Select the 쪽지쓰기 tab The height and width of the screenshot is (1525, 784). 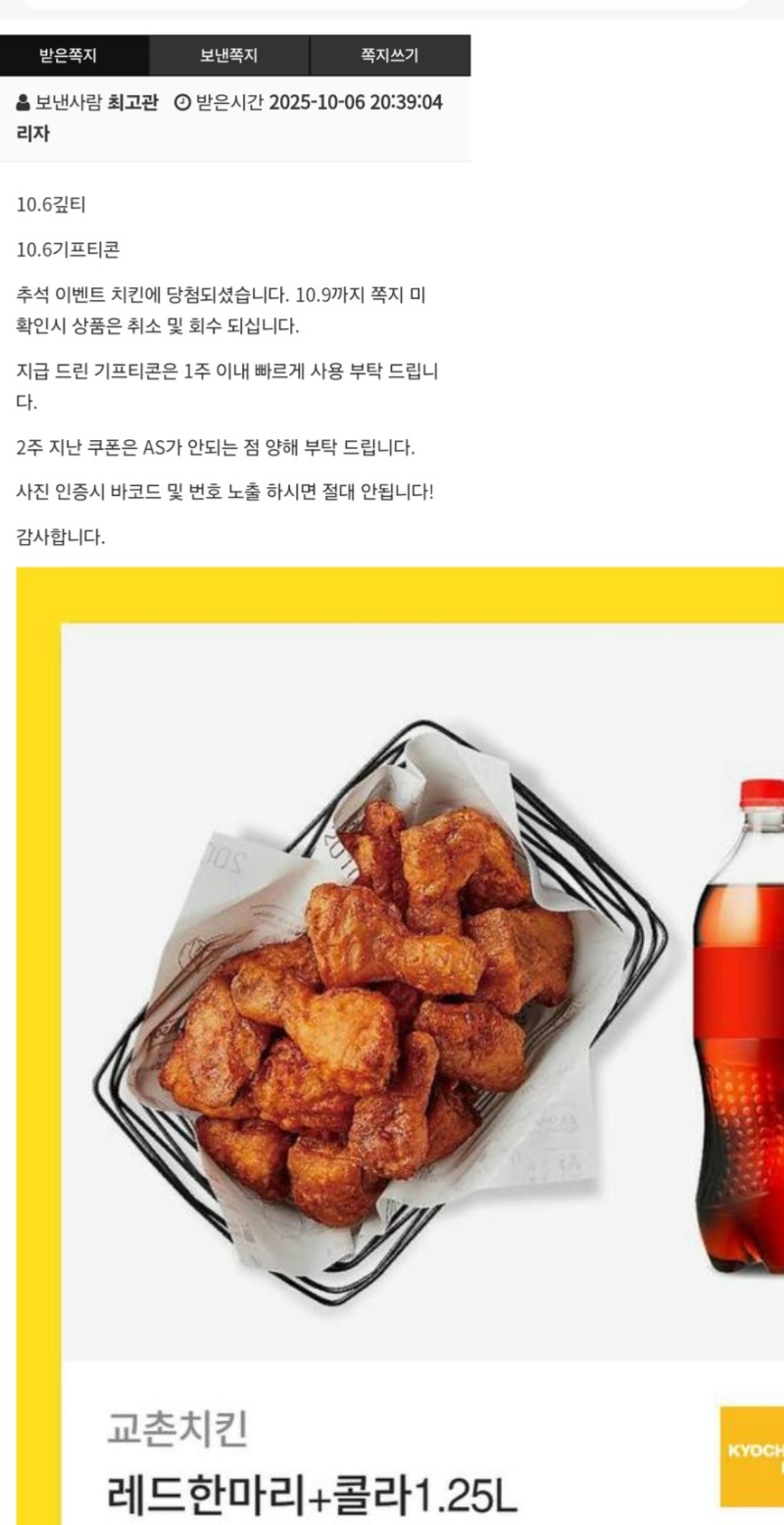click(390, 56)
